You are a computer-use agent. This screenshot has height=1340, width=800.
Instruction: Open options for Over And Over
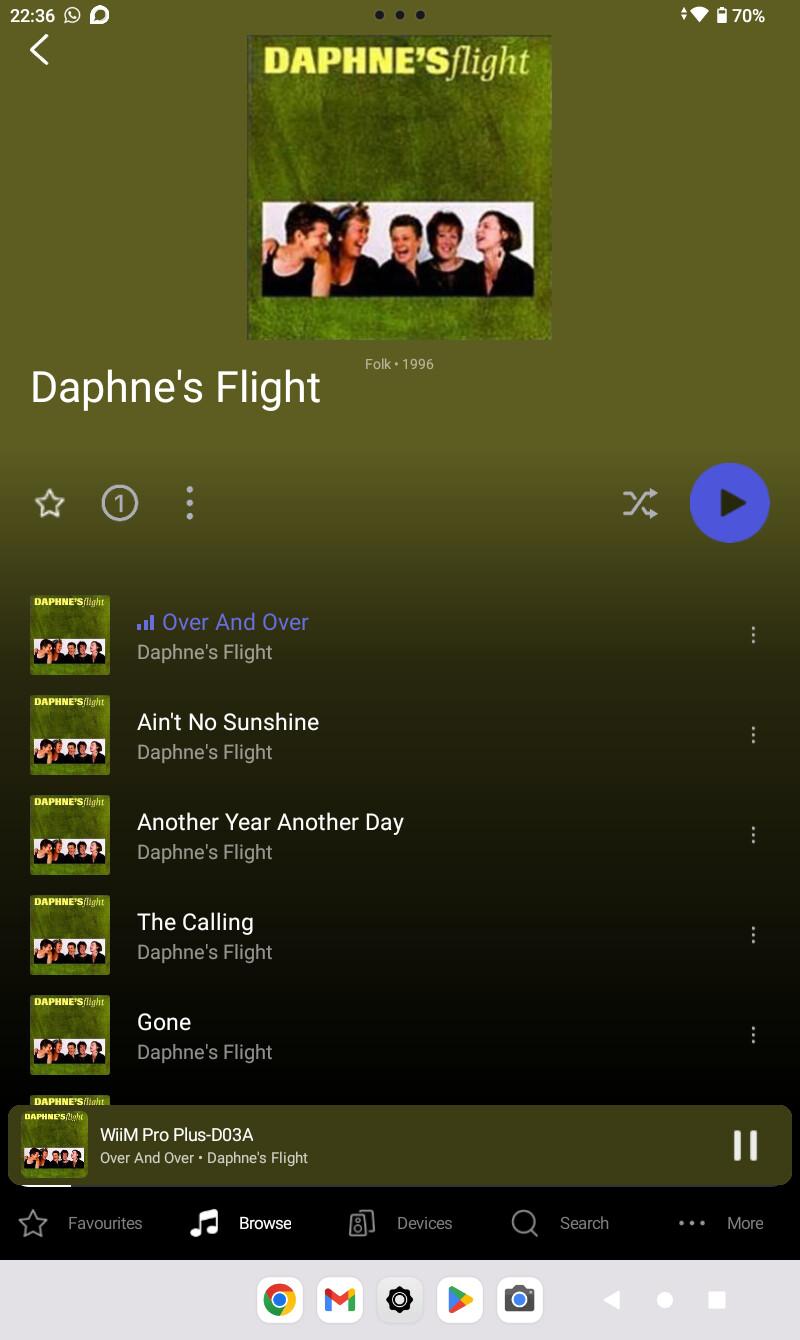[x=753, y=635]
